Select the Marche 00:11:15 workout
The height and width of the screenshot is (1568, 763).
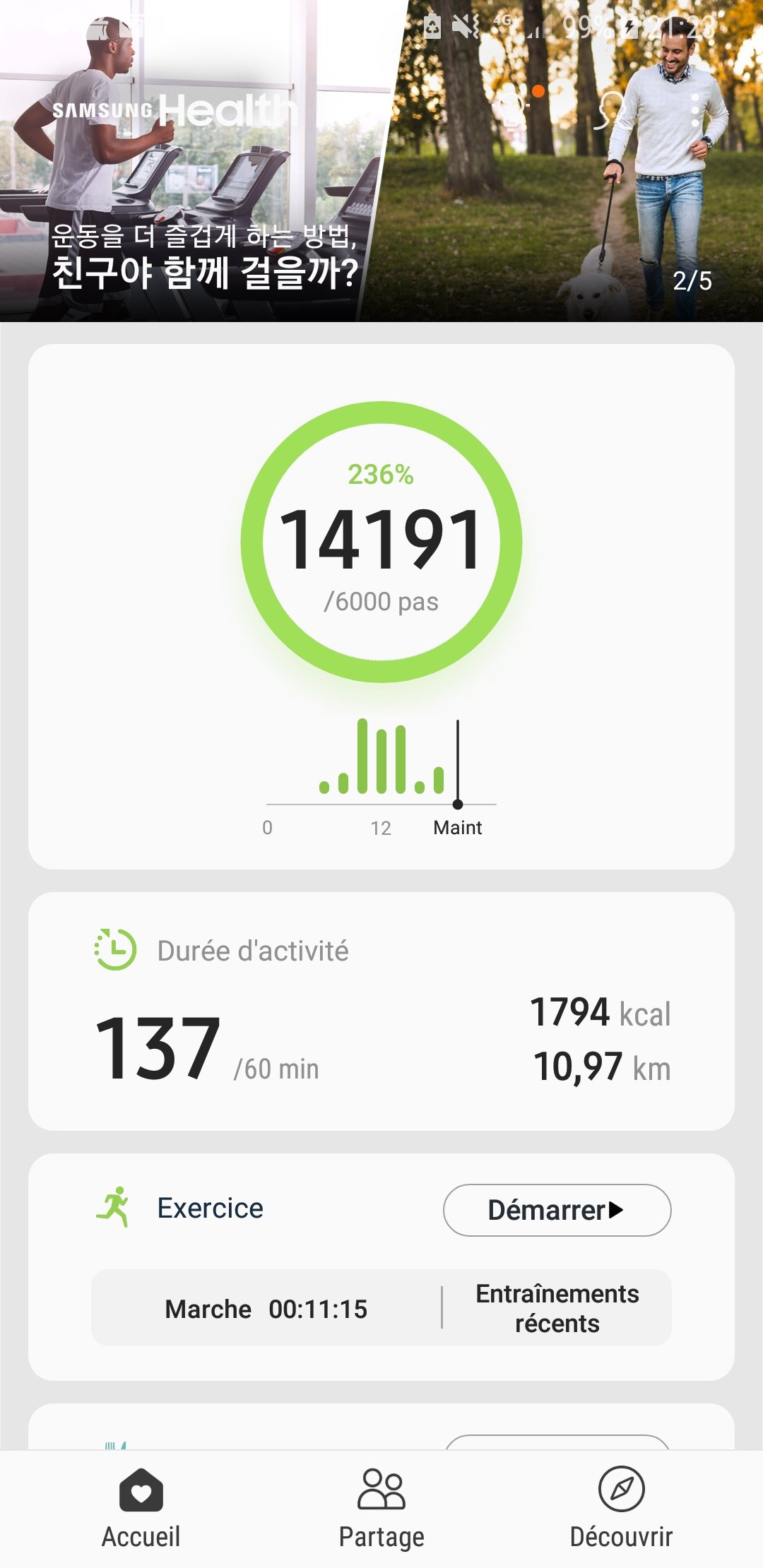(x=266, y=1309)
